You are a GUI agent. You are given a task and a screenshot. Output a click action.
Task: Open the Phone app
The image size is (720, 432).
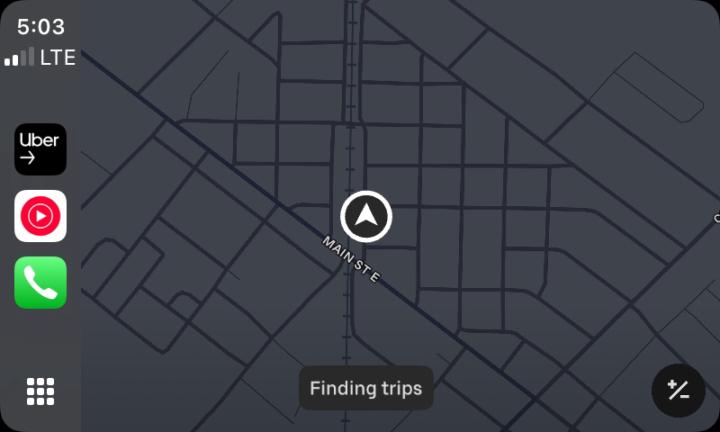[x=40, y=283]
